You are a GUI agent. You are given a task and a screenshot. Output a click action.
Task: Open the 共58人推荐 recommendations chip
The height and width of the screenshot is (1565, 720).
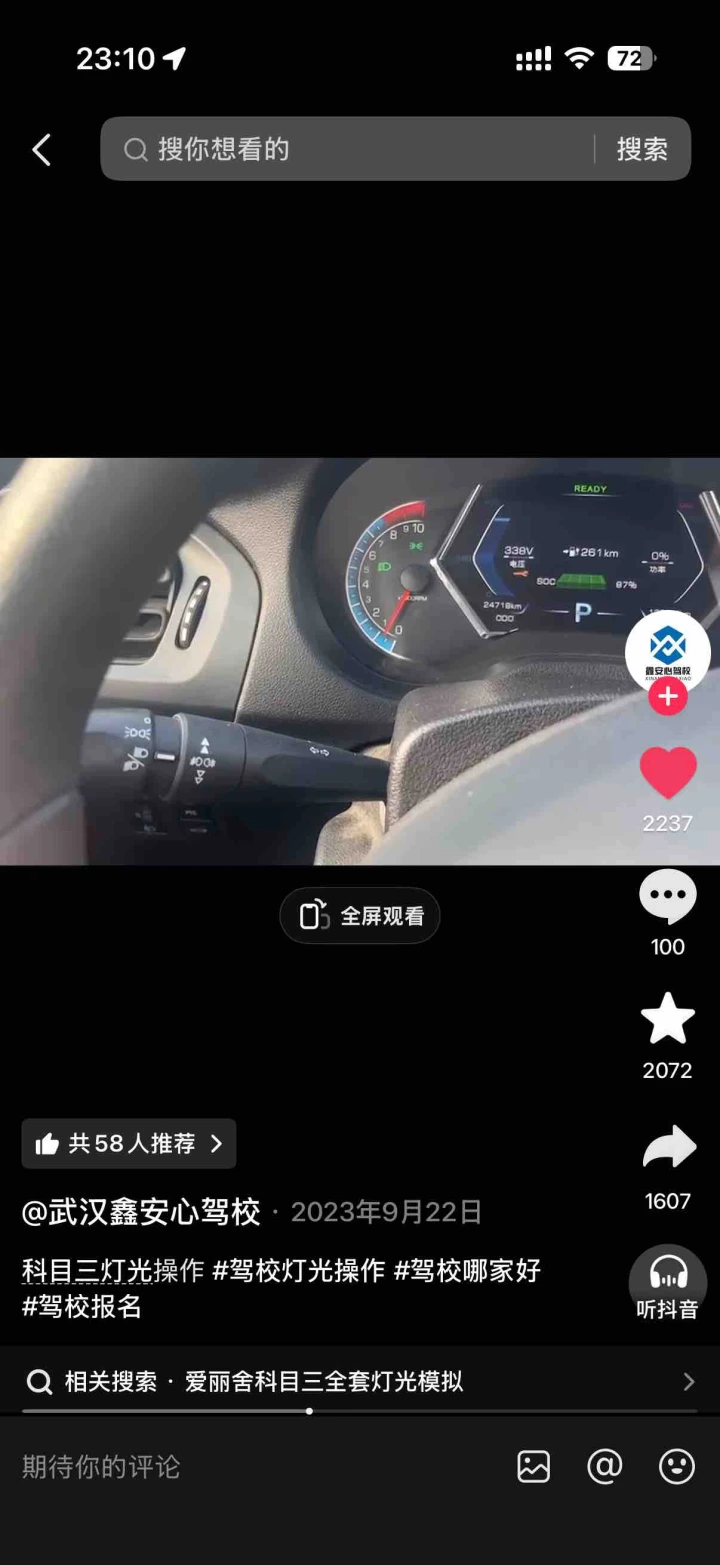click(129, 1143)
